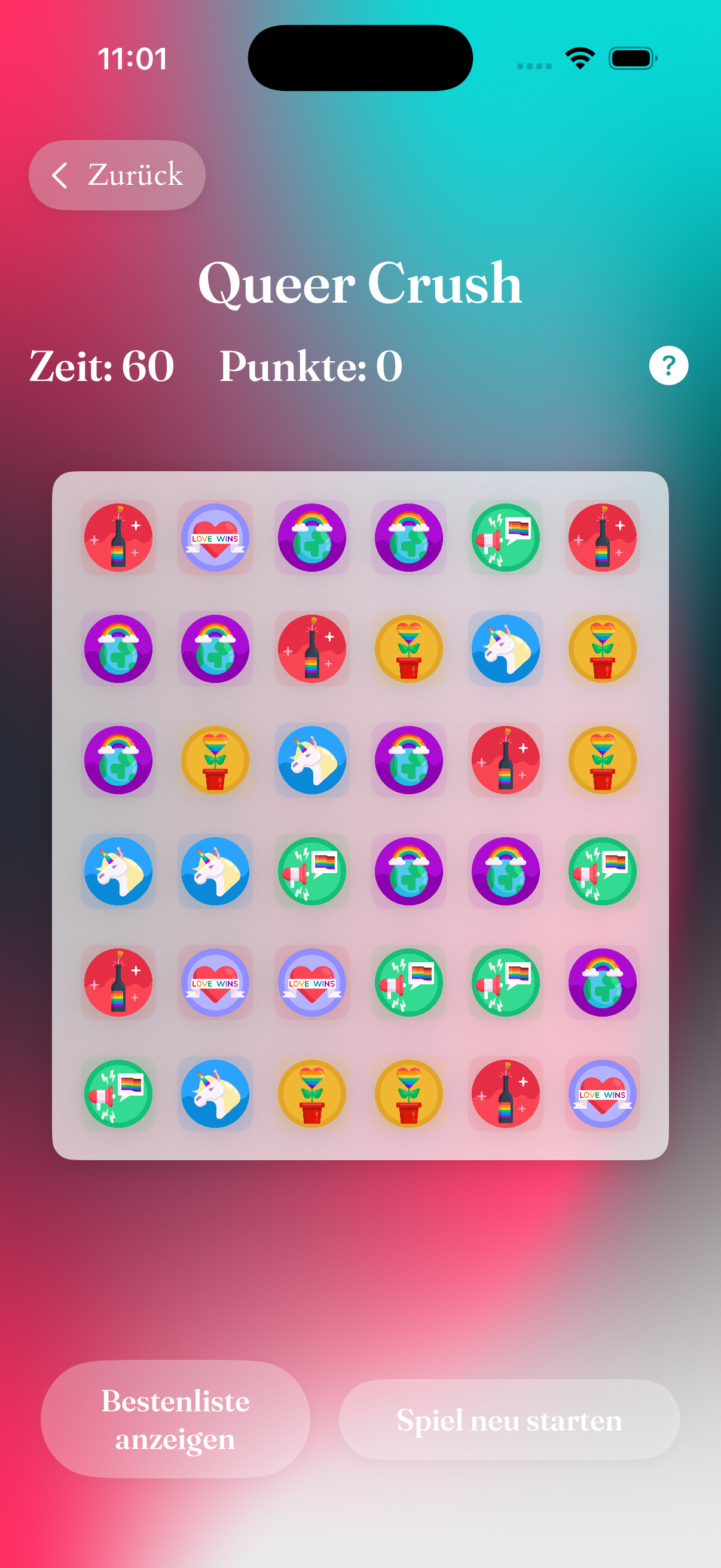The image size is (721, 1568).
Task: Show the Bestenliste leaderboard
Action: [175, 1419]
